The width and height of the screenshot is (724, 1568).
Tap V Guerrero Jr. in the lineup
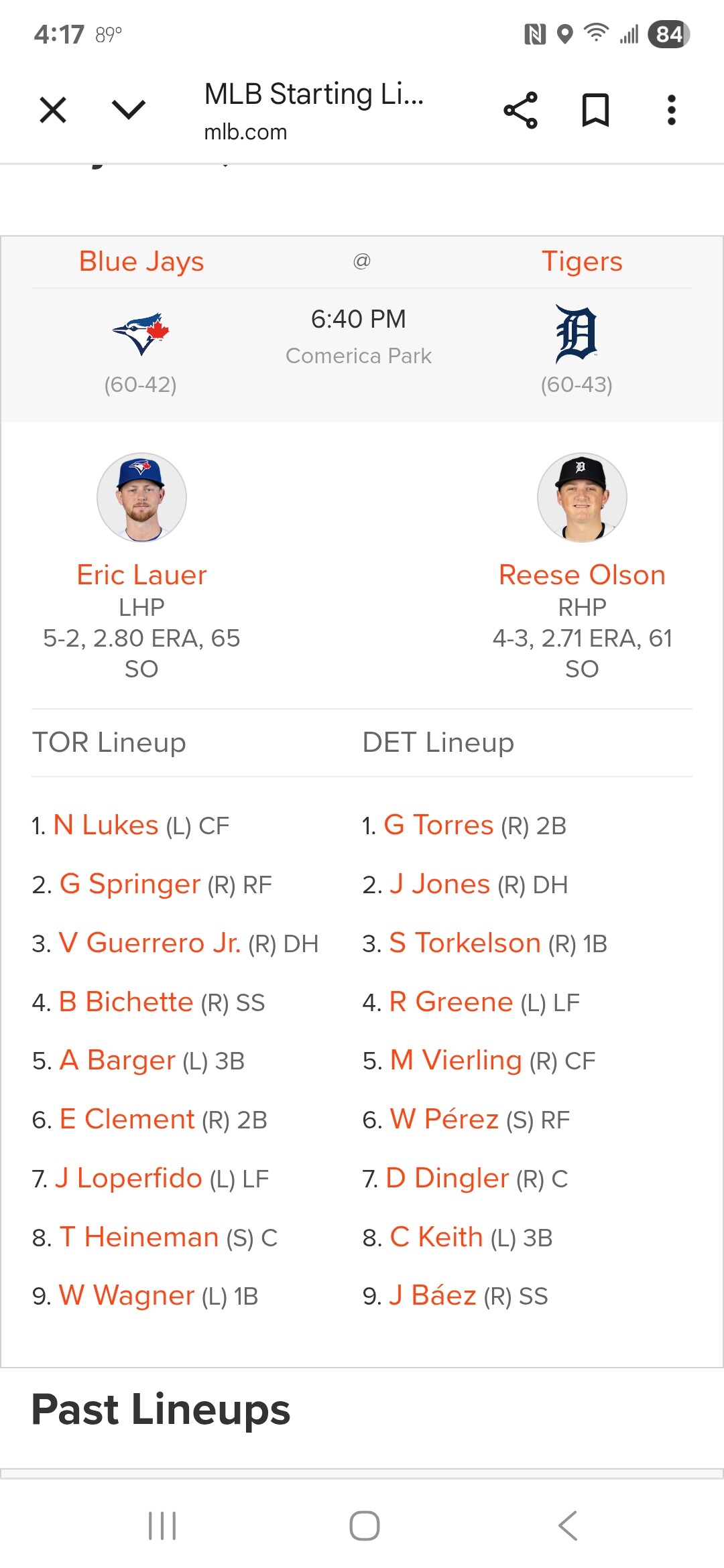click(x=149, y=943)
